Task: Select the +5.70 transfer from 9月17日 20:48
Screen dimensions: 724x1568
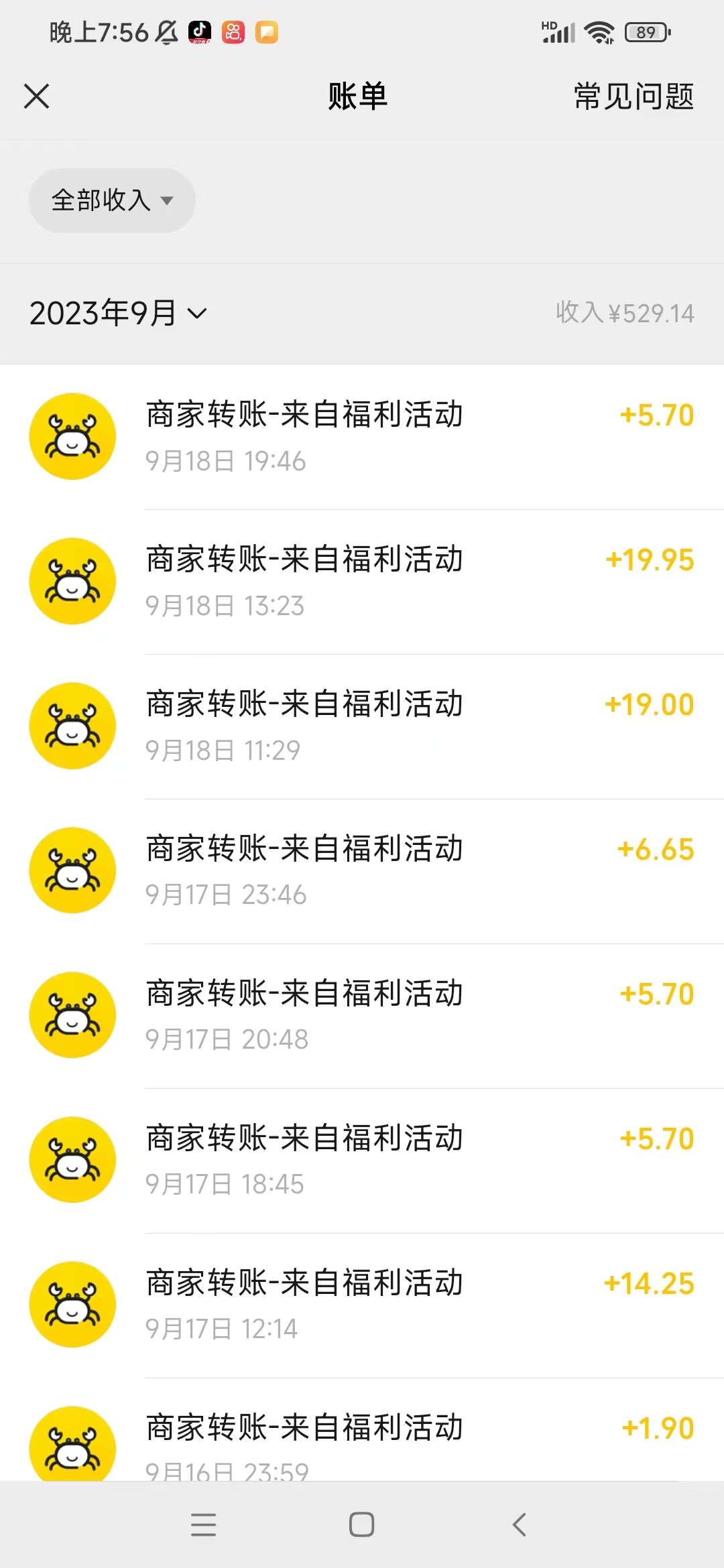Action: tap(362, 1016)
